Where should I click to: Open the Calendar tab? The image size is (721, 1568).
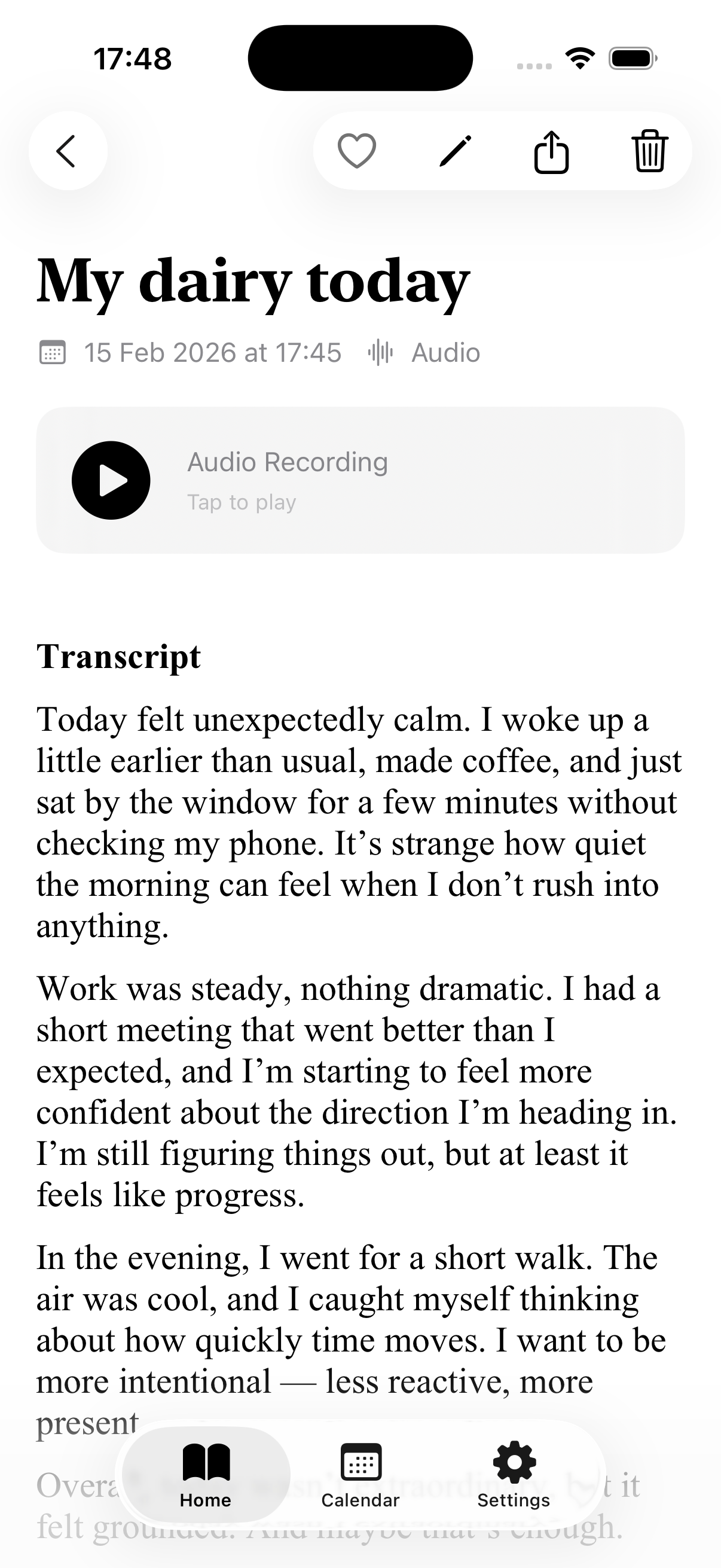coord(360,1475)
